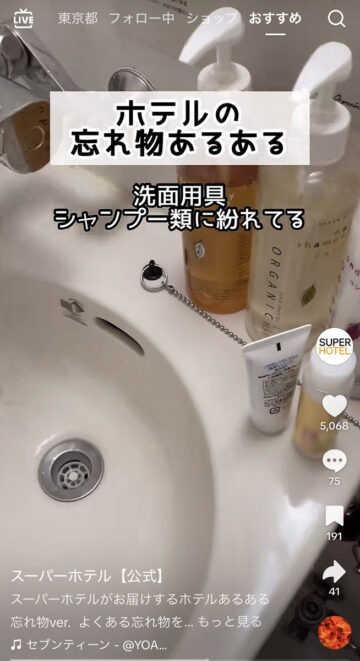
Task: Switch to the フォロー中 tab
Action: click(x=141, y=19)
